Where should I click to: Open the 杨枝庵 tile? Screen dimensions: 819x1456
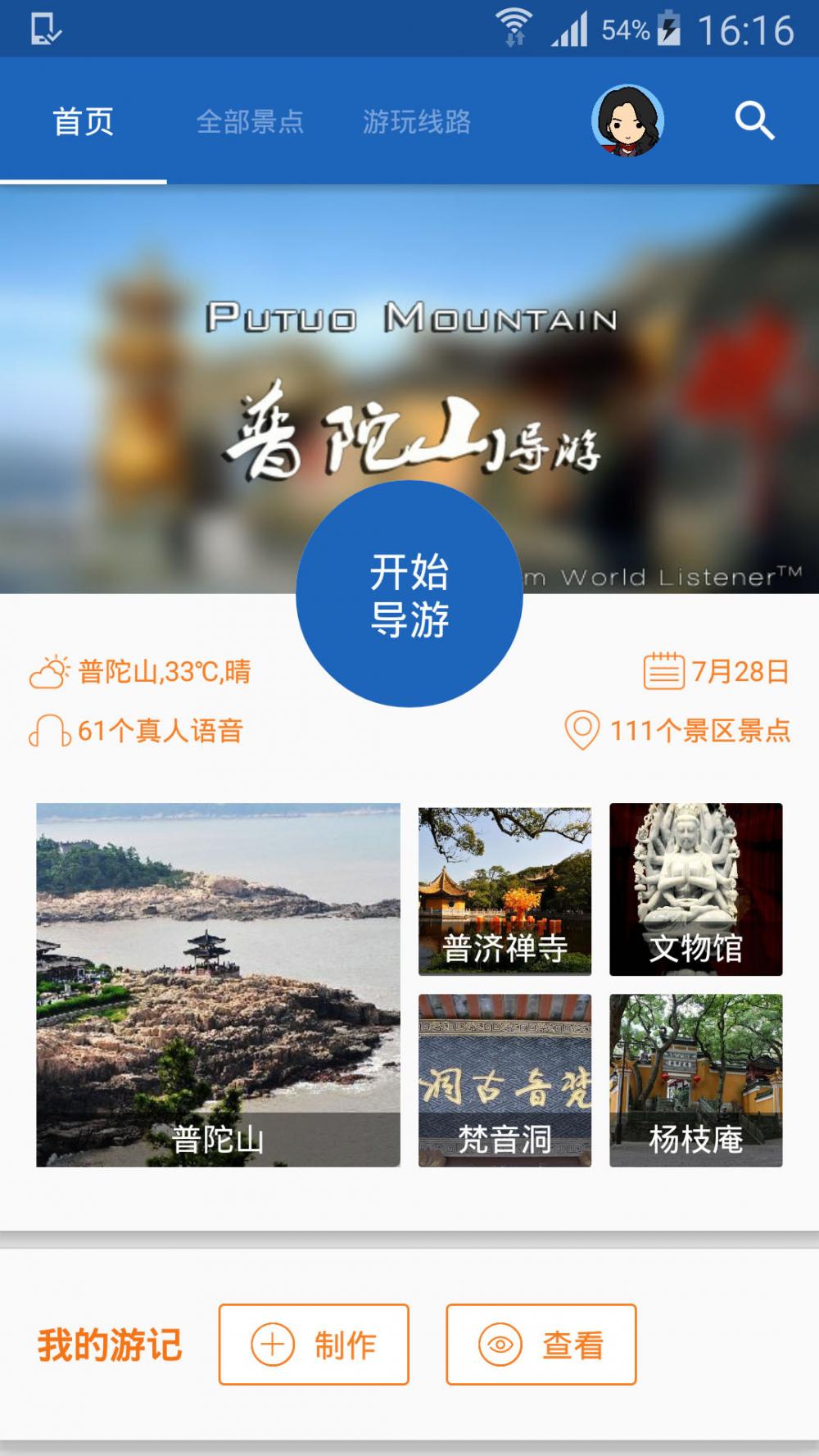point(695,1080)
